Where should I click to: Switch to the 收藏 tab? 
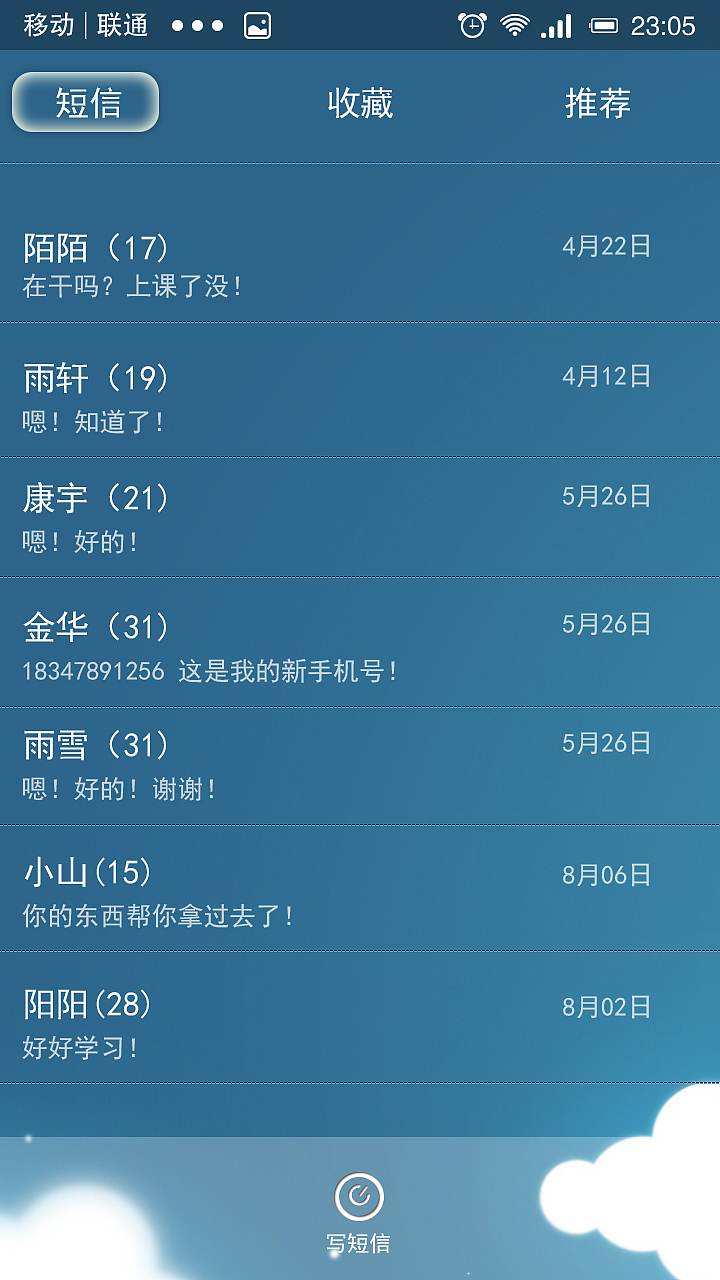360,103
